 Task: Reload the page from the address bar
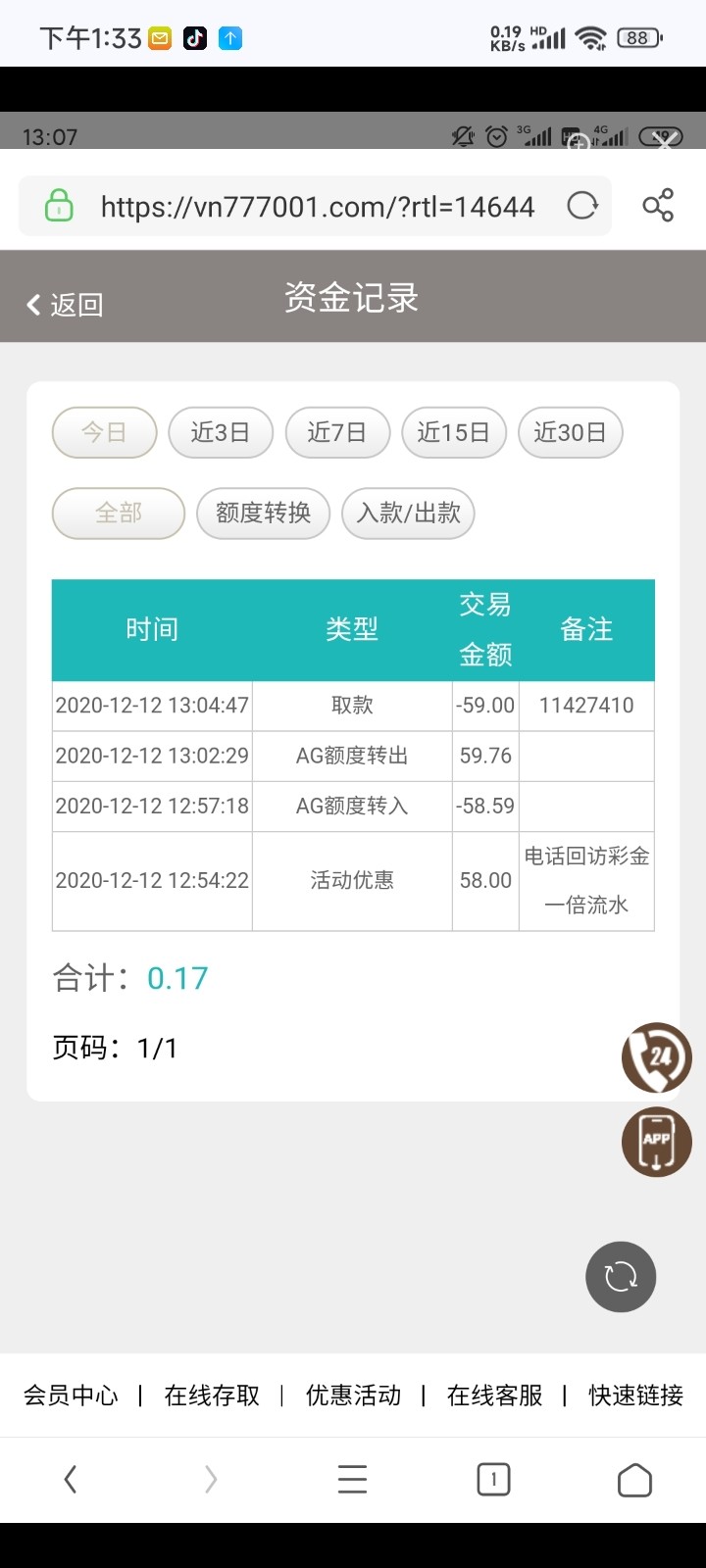[x=582, y=206]
